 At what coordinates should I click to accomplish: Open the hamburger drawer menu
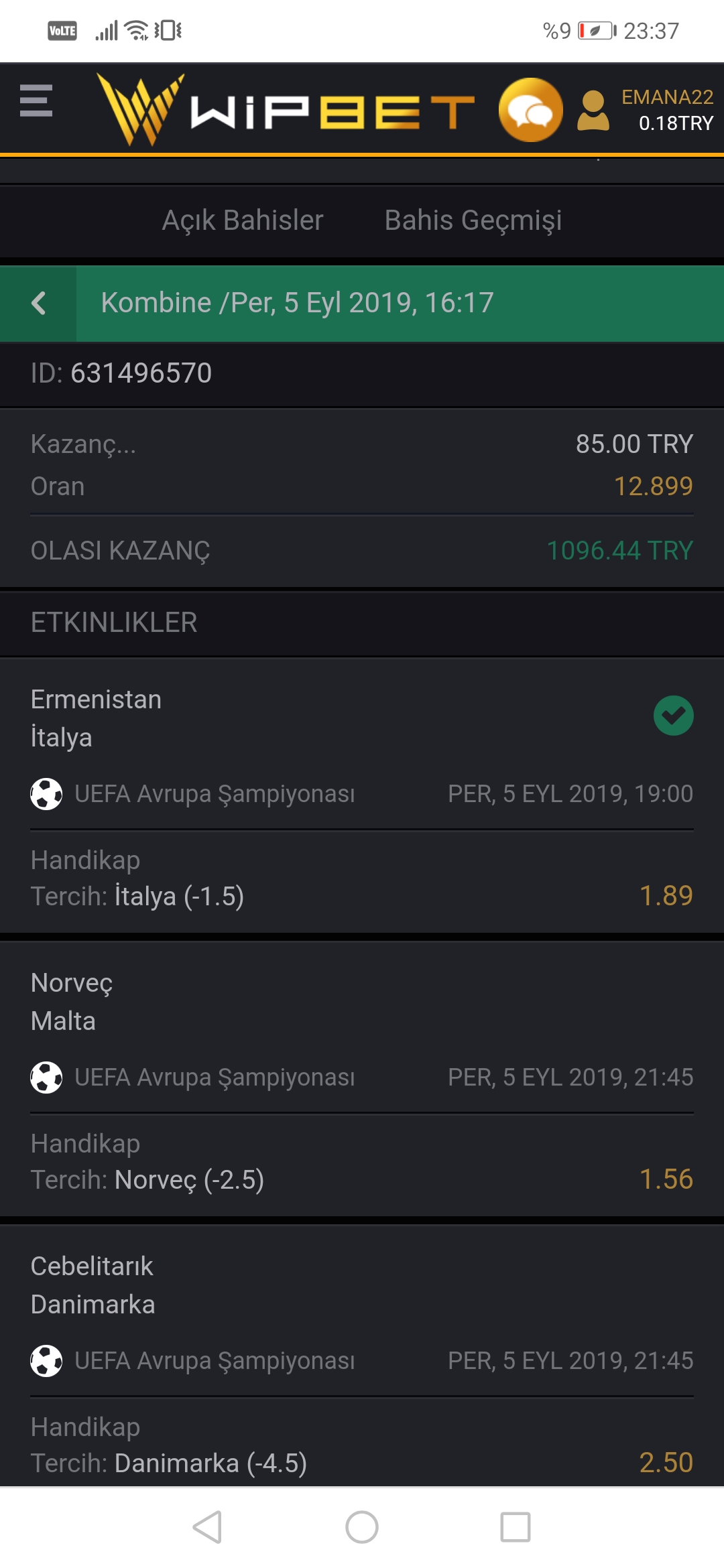click(36, 101)
